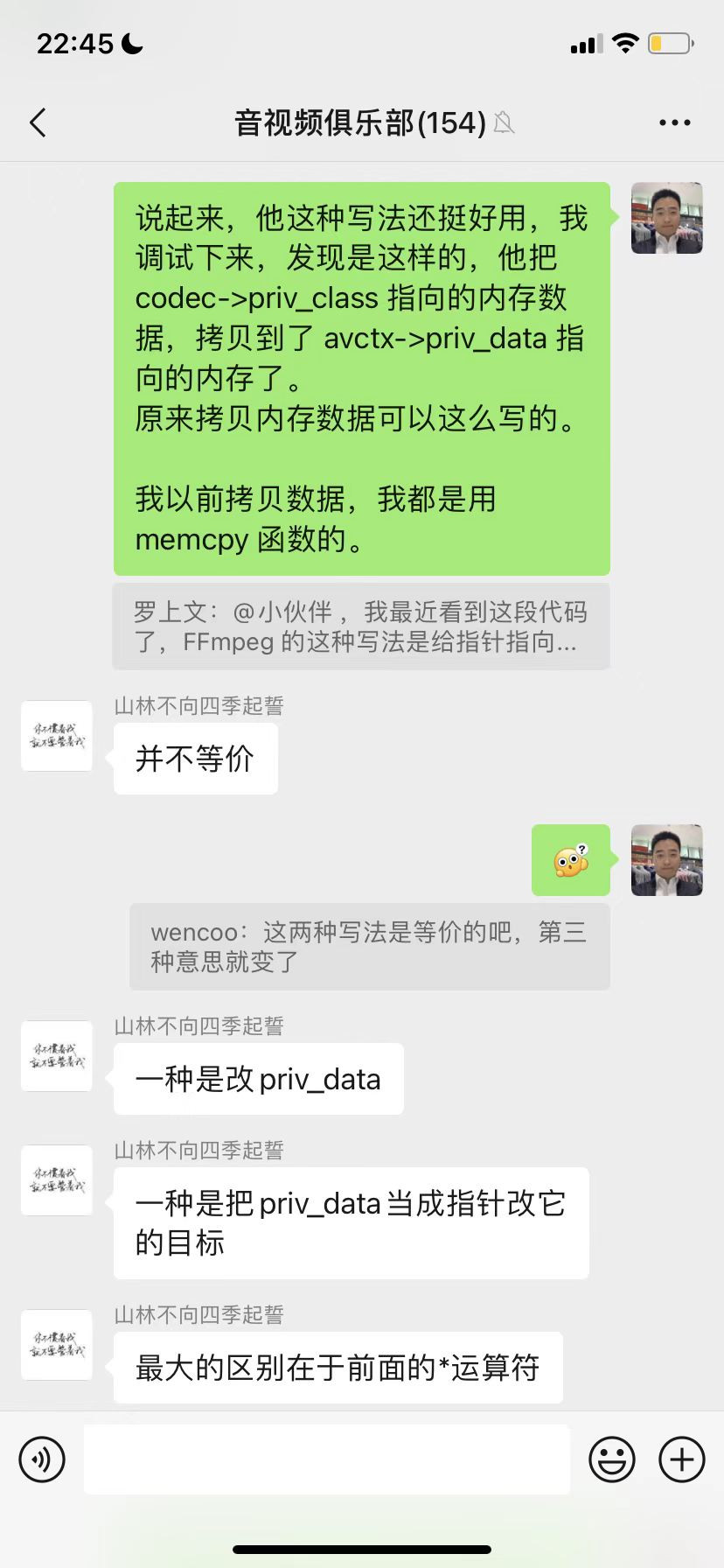Screen dimensions: 724x1568
Task: Open own profile avatar beside memcpy message
Action: point(666,218)
